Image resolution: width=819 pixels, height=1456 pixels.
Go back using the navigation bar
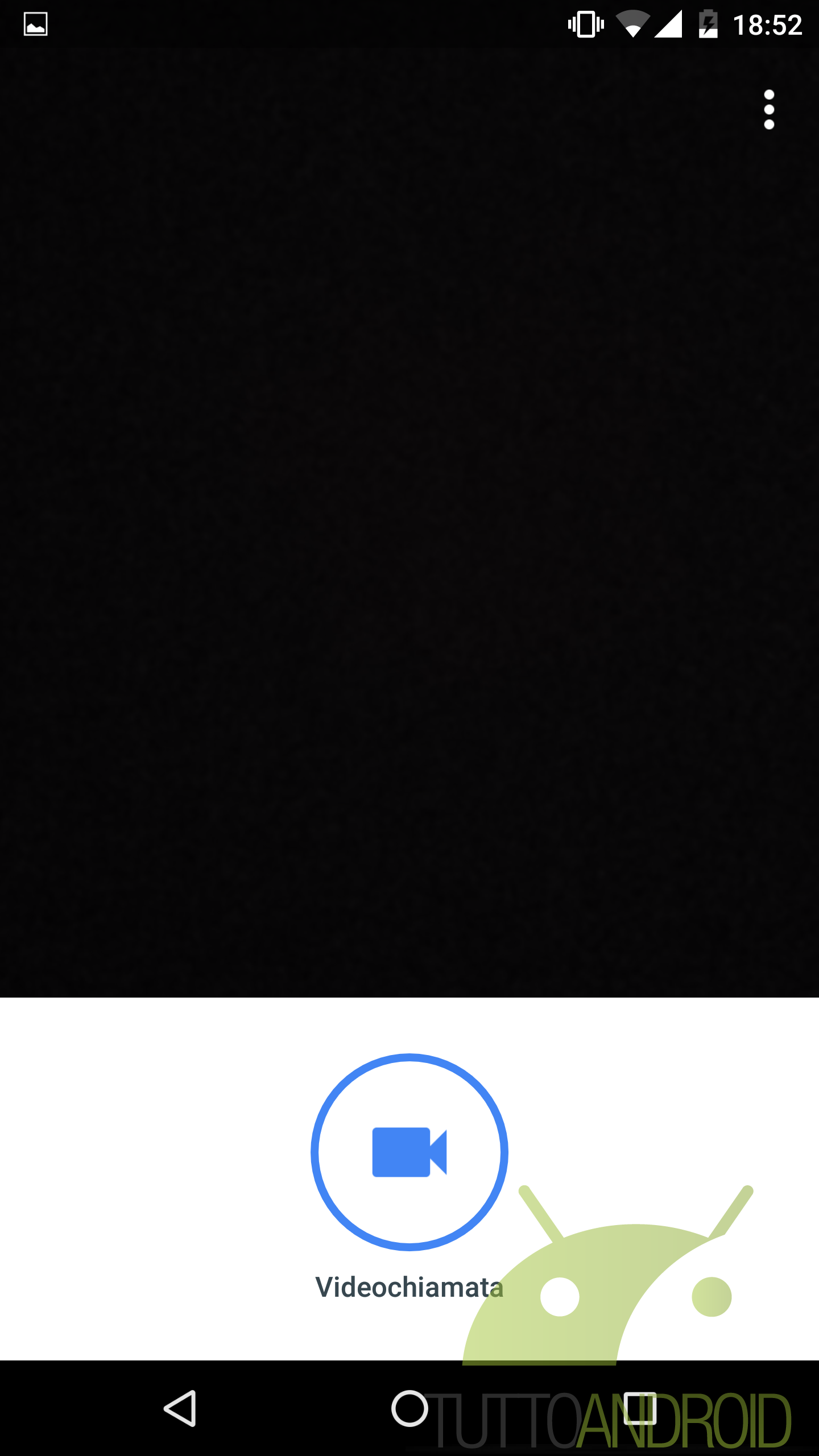click(x=180, y=1408)
